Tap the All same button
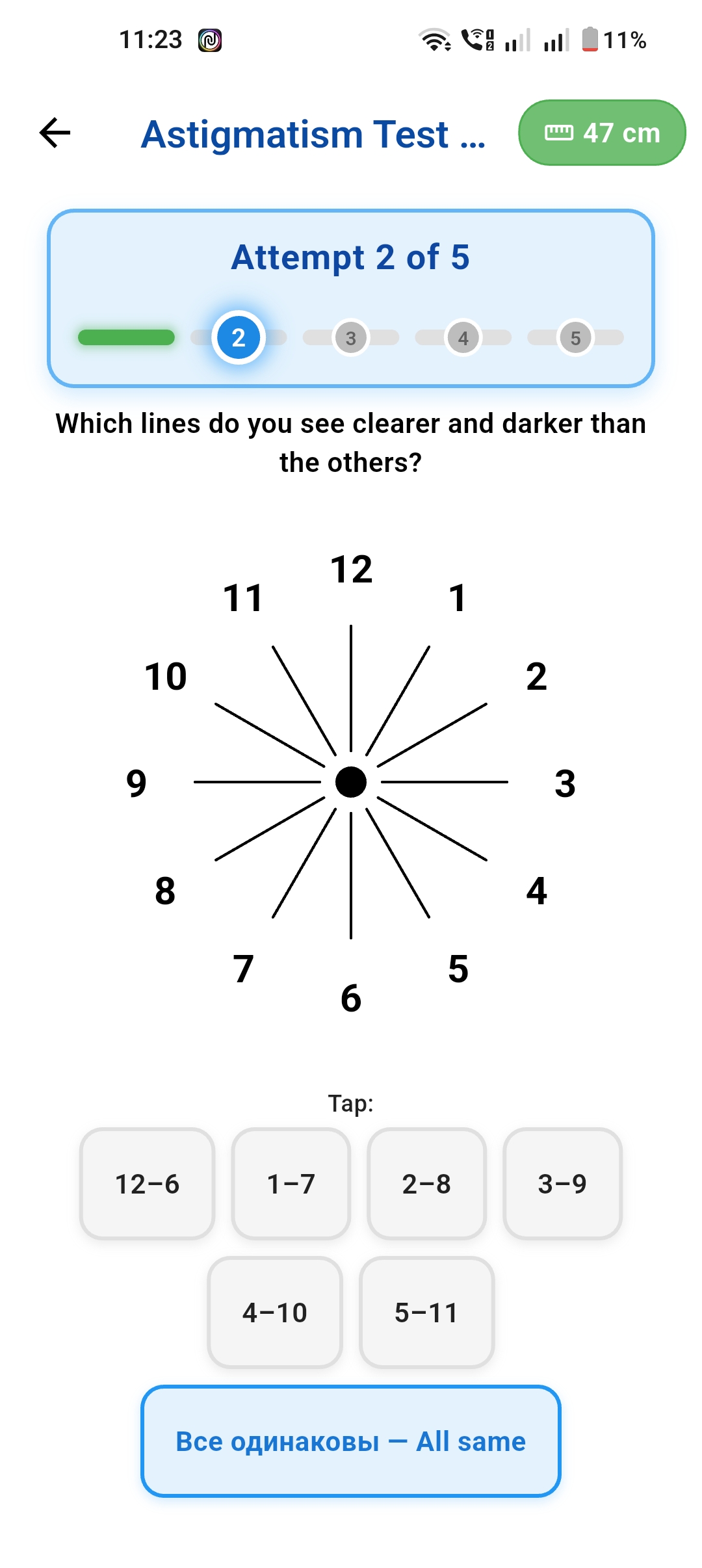702x1568 pixels. [351, 1441]
